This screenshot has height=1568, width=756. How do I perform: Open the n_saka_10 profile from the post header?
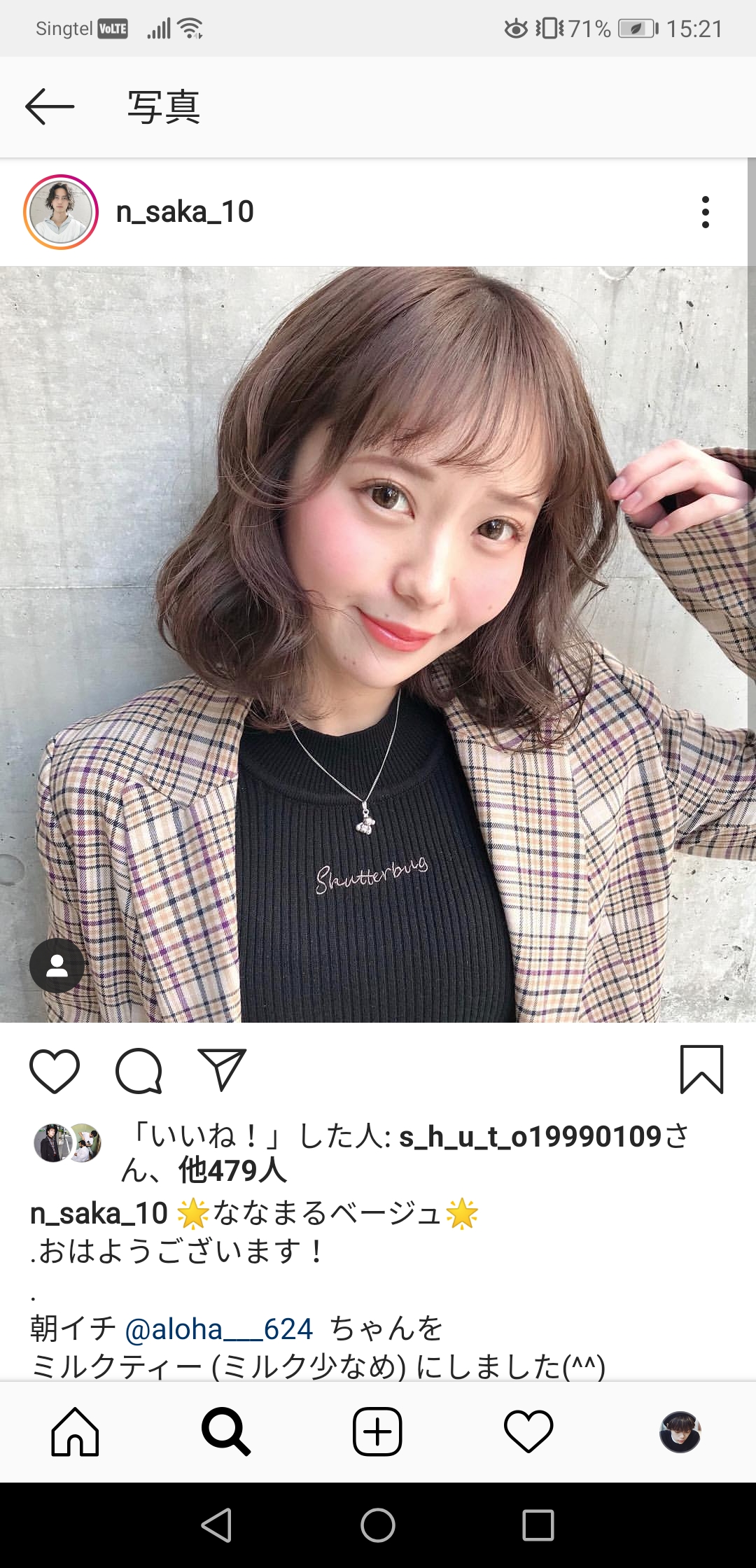(x=185, y=212)
